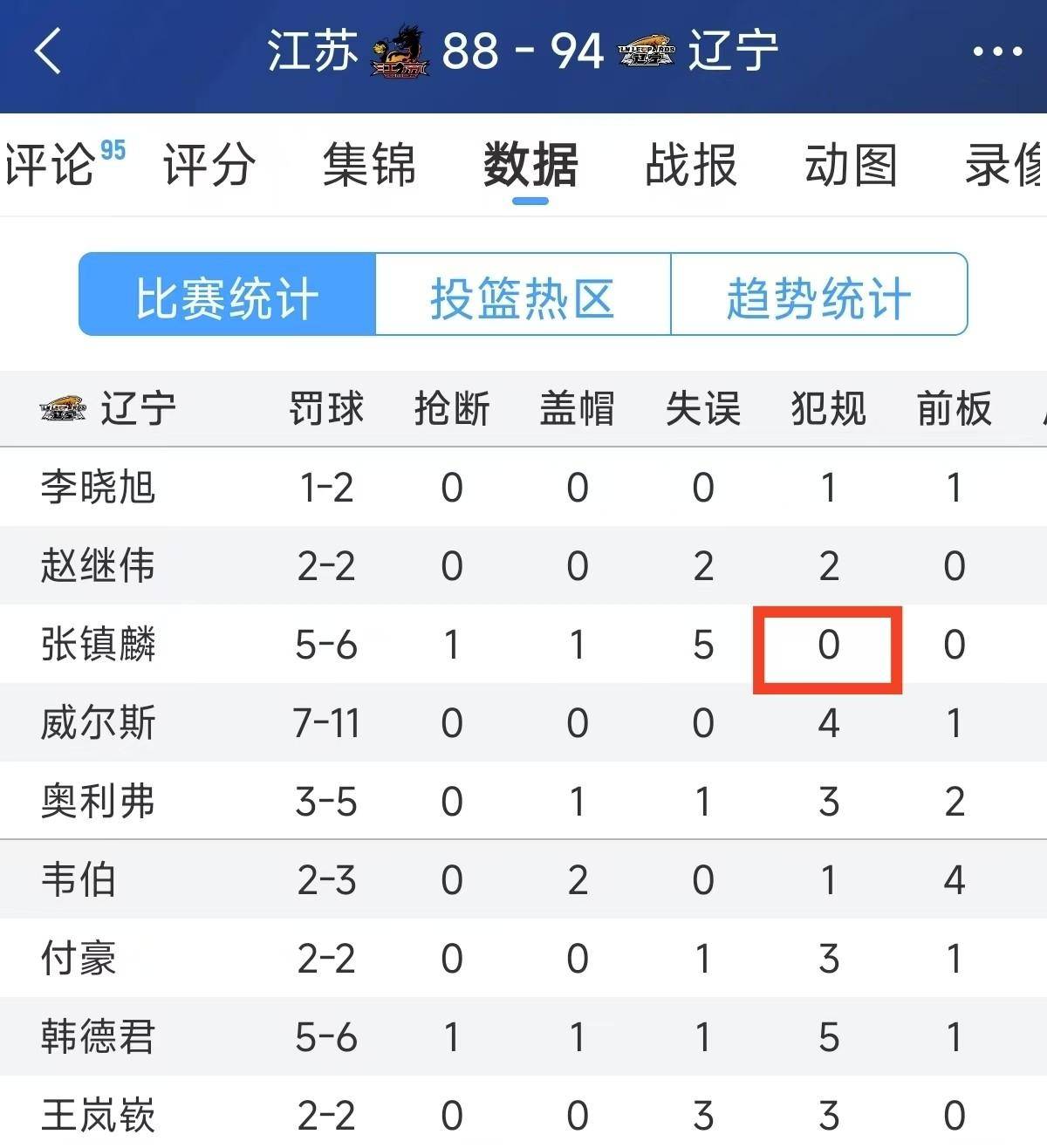Open the 录像 section
1047x1148 pixels.
1004,166
